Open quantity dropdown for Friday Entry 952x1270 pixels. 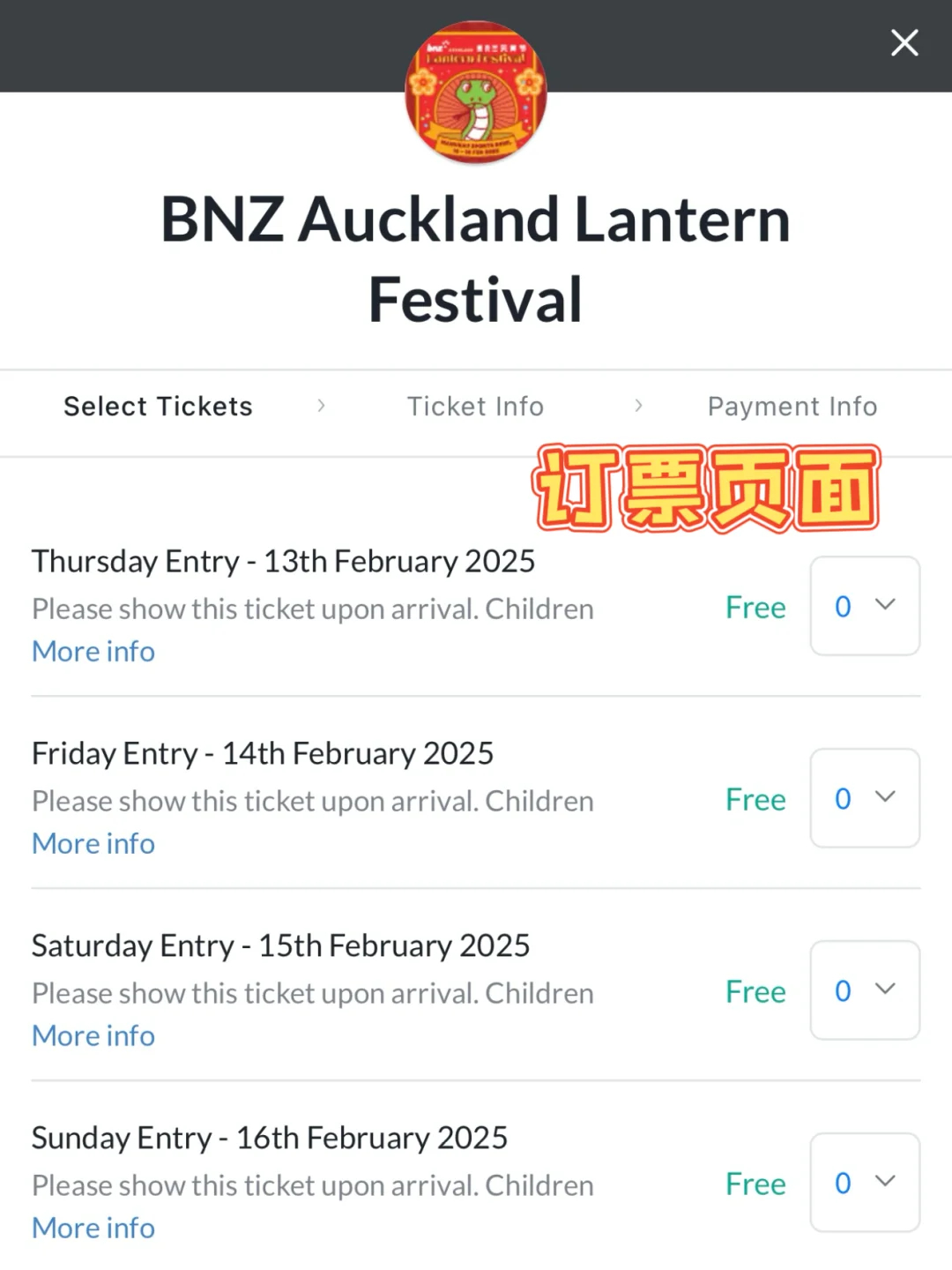click(865, 798)
